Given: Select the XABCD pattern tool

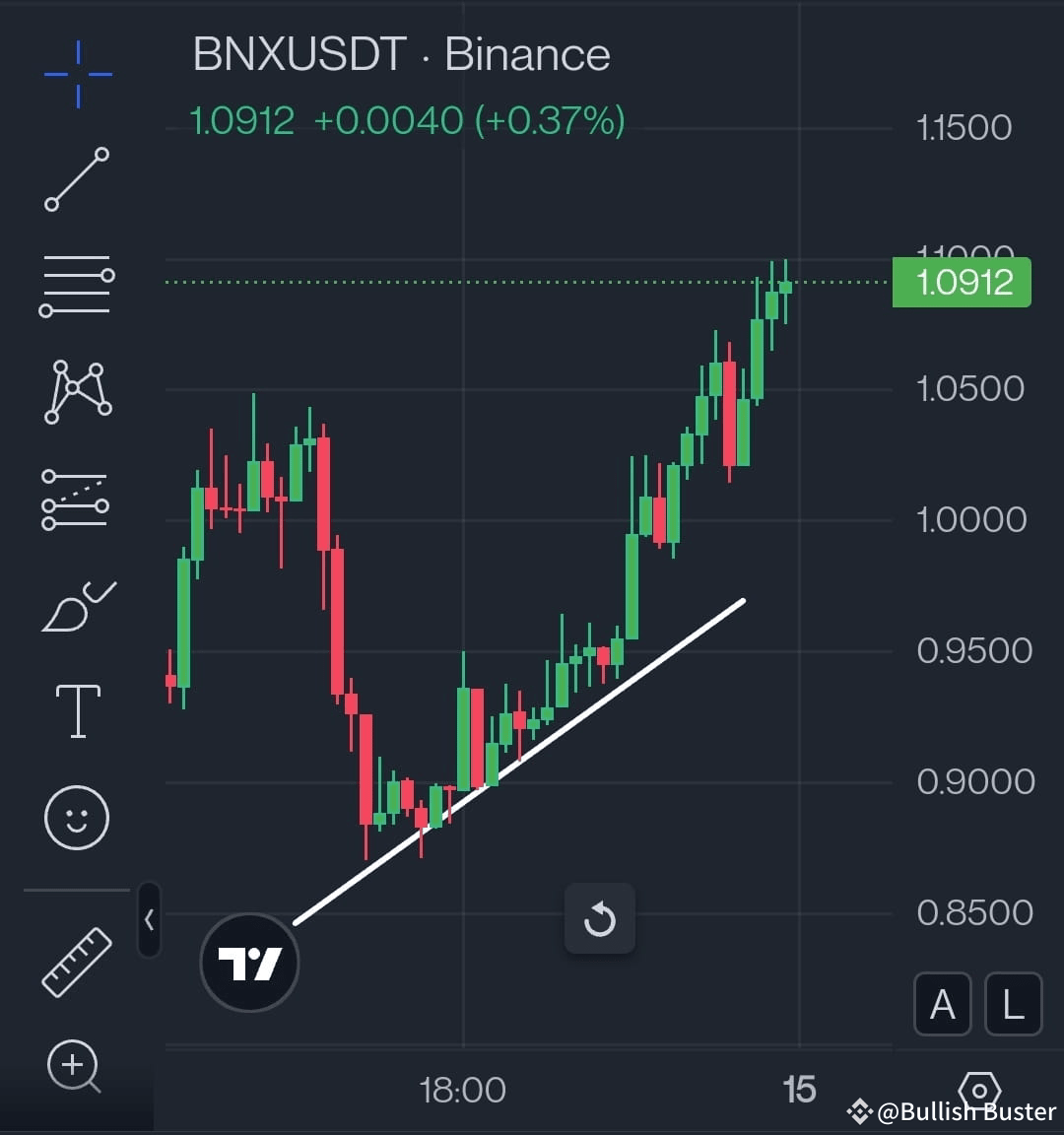Looking at the screenshot, I should click(x=77, y=391).
